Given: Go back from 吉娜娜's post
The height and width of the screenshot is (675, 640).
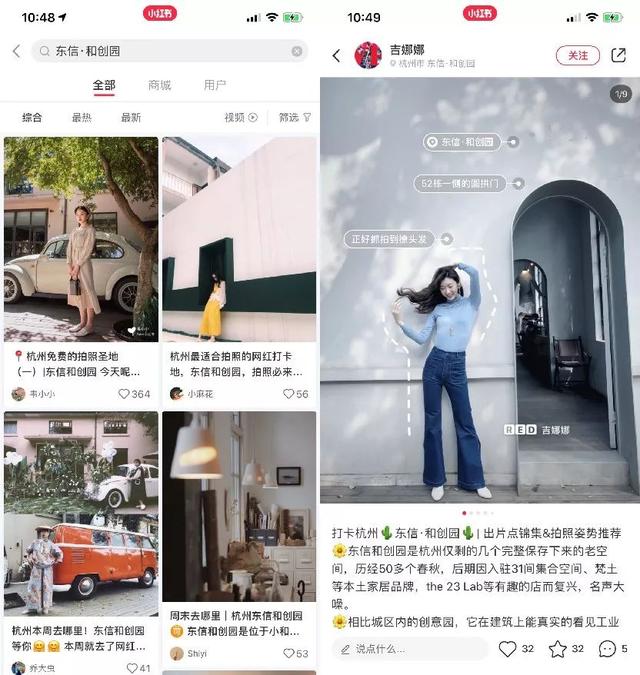Looking at the screenshot, I should (336, 56).
